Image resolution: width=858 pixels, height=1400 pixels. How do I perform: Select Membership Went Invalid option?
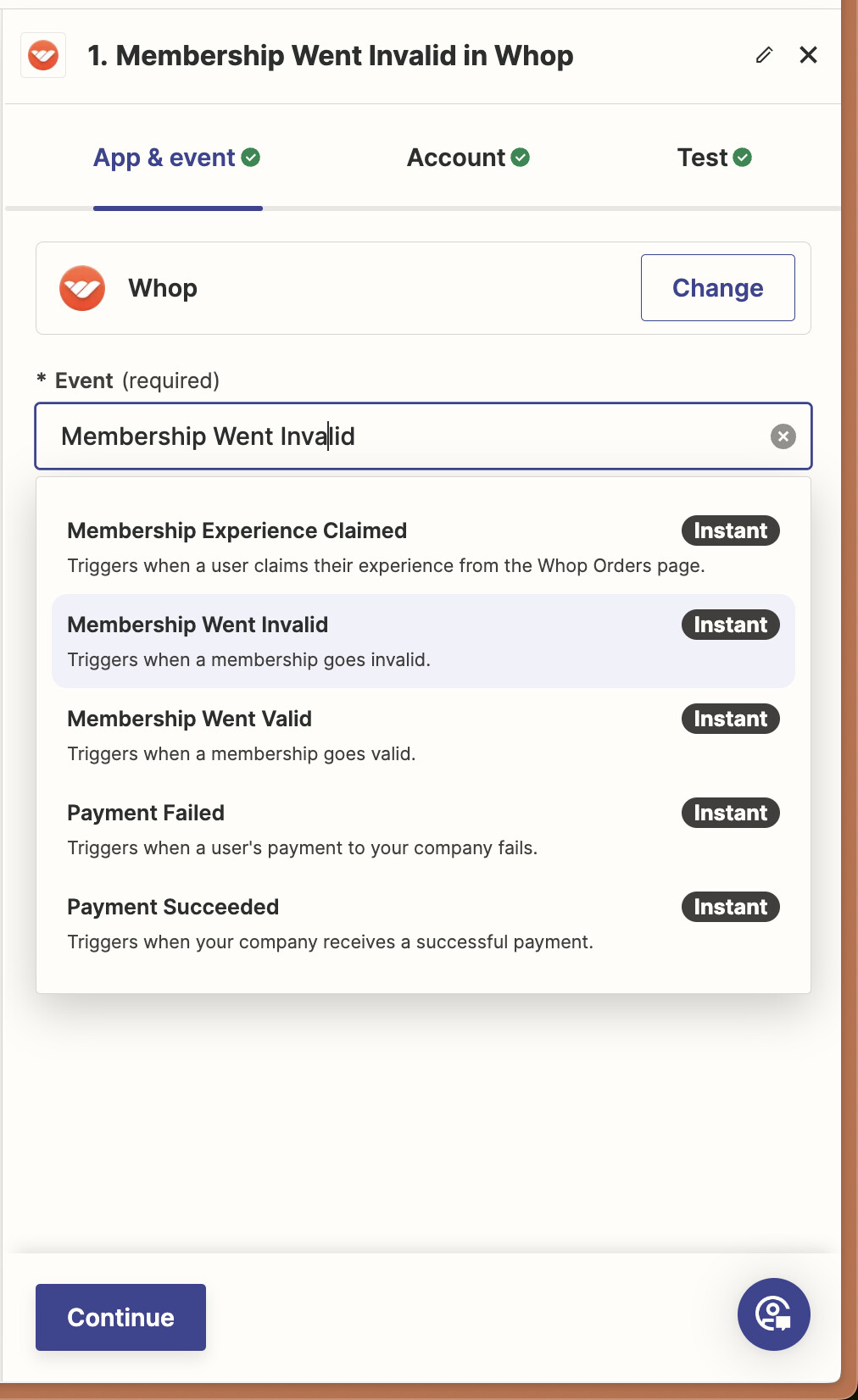coord(423,641)
